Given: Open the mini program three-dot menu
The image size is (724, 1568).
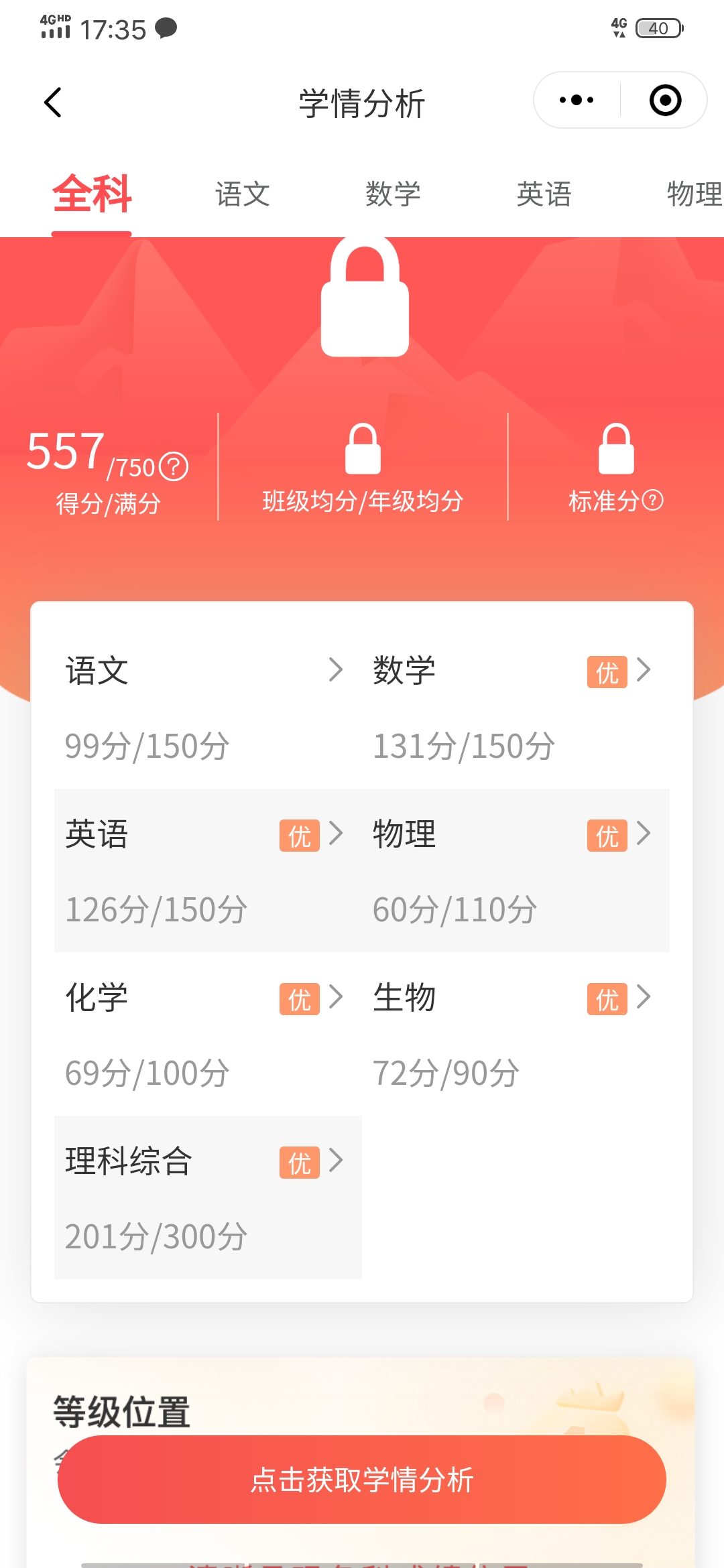Looking at the screenshot, I should [577, 101].
